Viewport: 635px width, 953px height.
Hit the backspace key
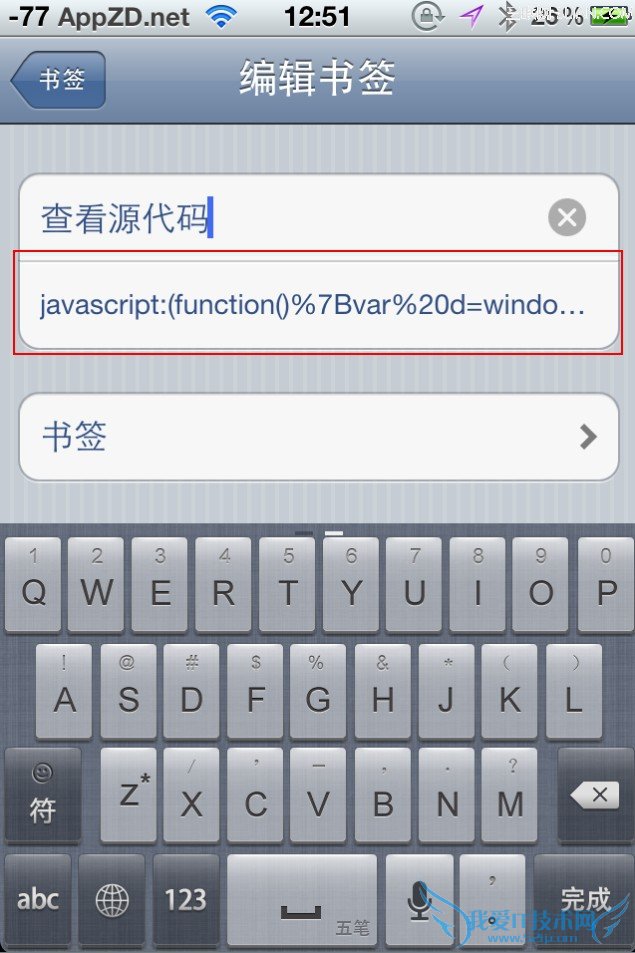click(596, 796)
